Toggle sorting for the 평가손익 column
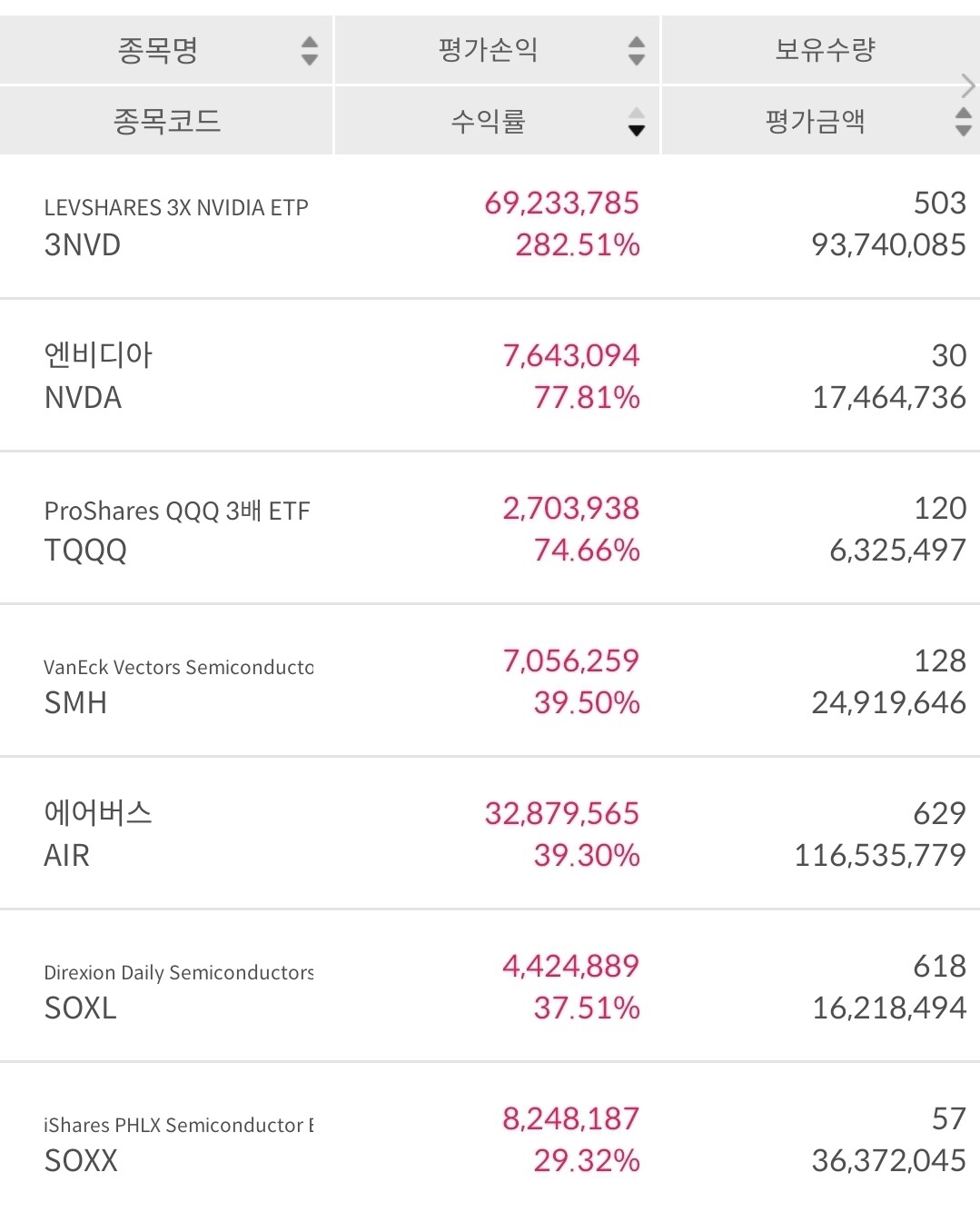Screen dimensions: 980x1212 tap(635, 51)
